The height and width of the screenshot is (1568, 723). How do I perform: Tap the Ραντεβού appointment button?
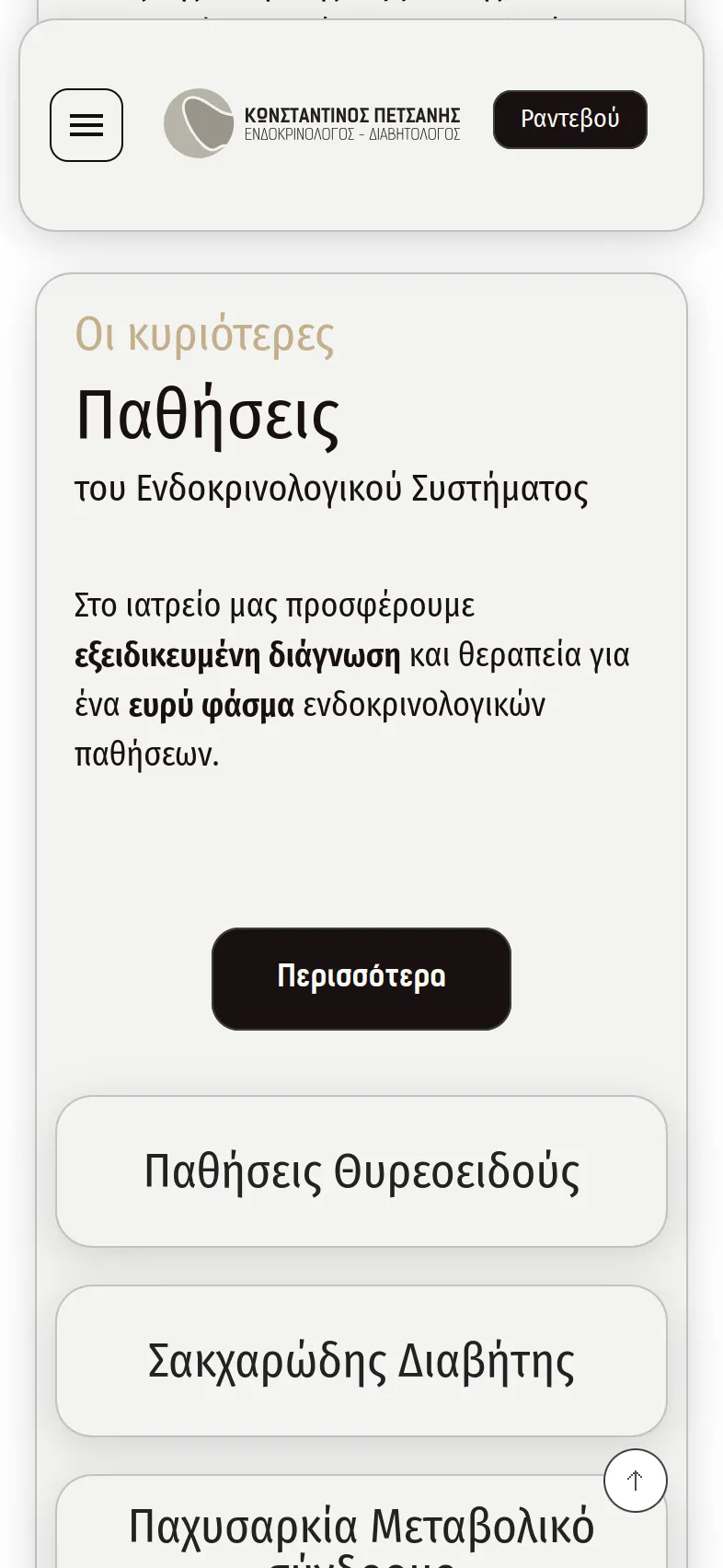(x=570, y=120)
